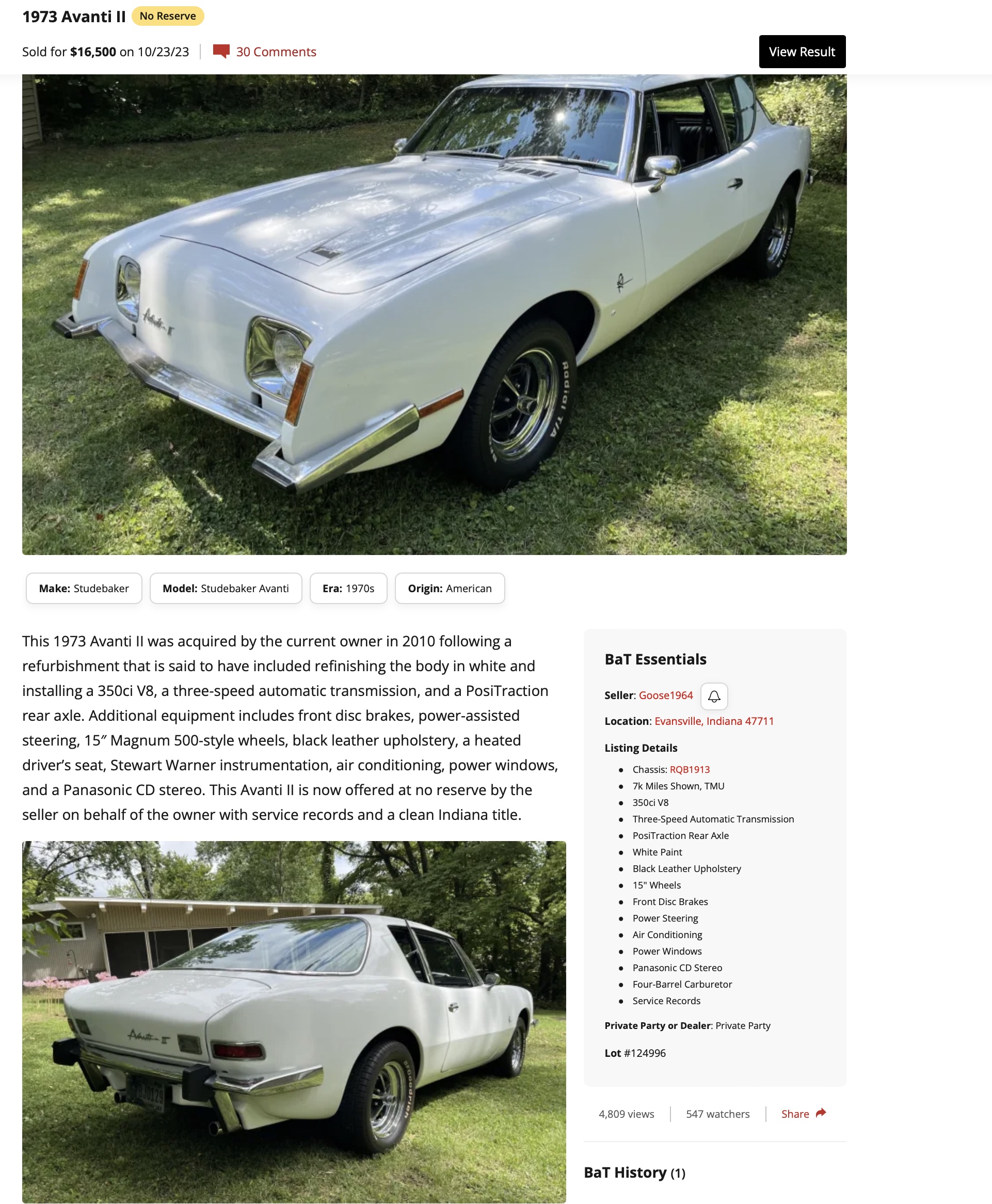This screenshot has height=1204, width=992.
Task: Tap the bell icon to follow seller
Action: tap(714, 696)
